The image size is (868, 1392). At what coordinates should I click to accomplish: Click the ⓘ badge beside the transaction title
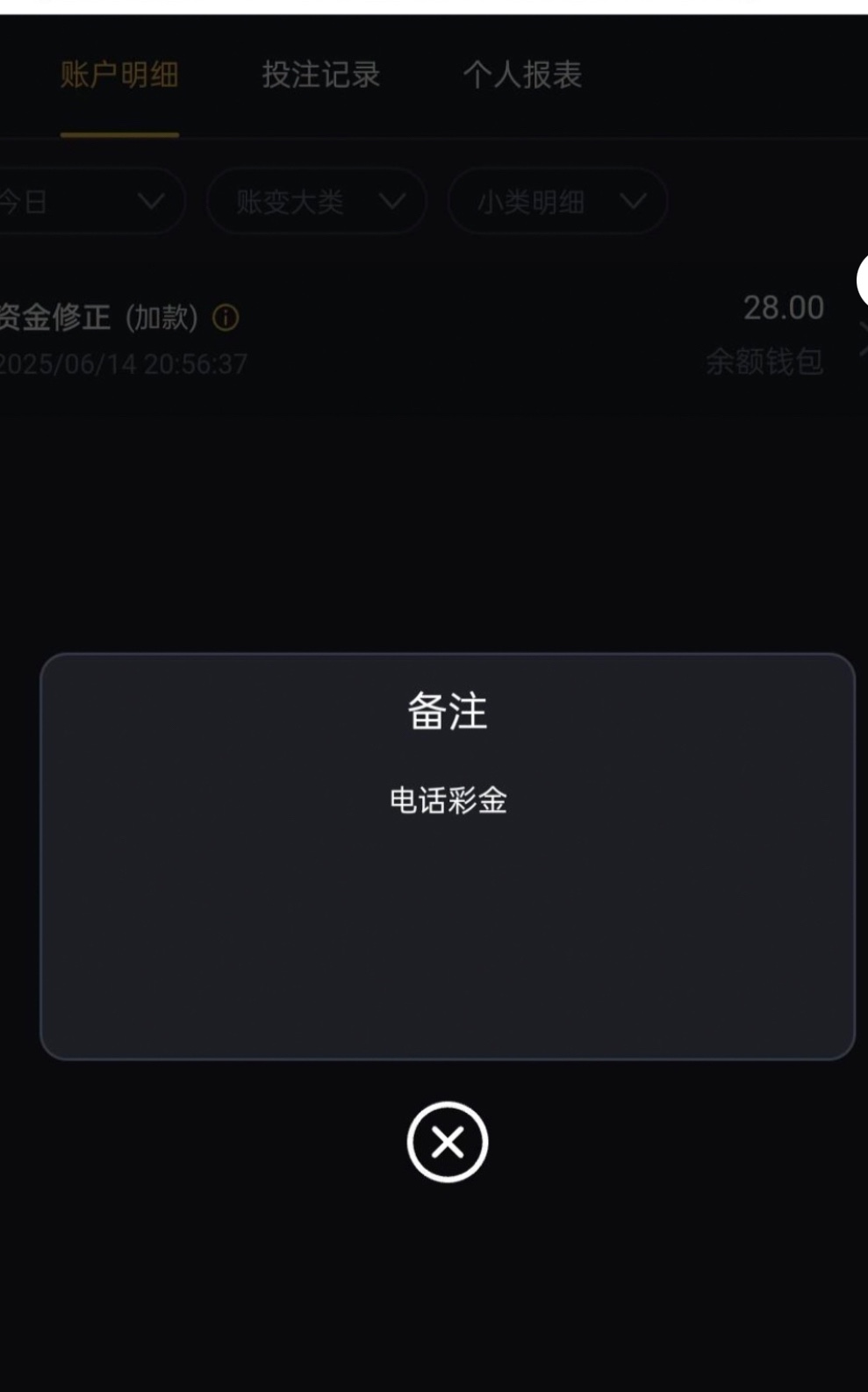click(226, 318)
